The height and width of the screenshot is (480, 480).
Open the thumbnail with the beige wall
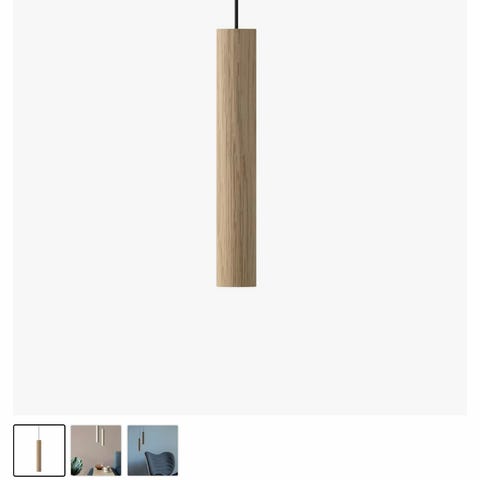point(96,450)
